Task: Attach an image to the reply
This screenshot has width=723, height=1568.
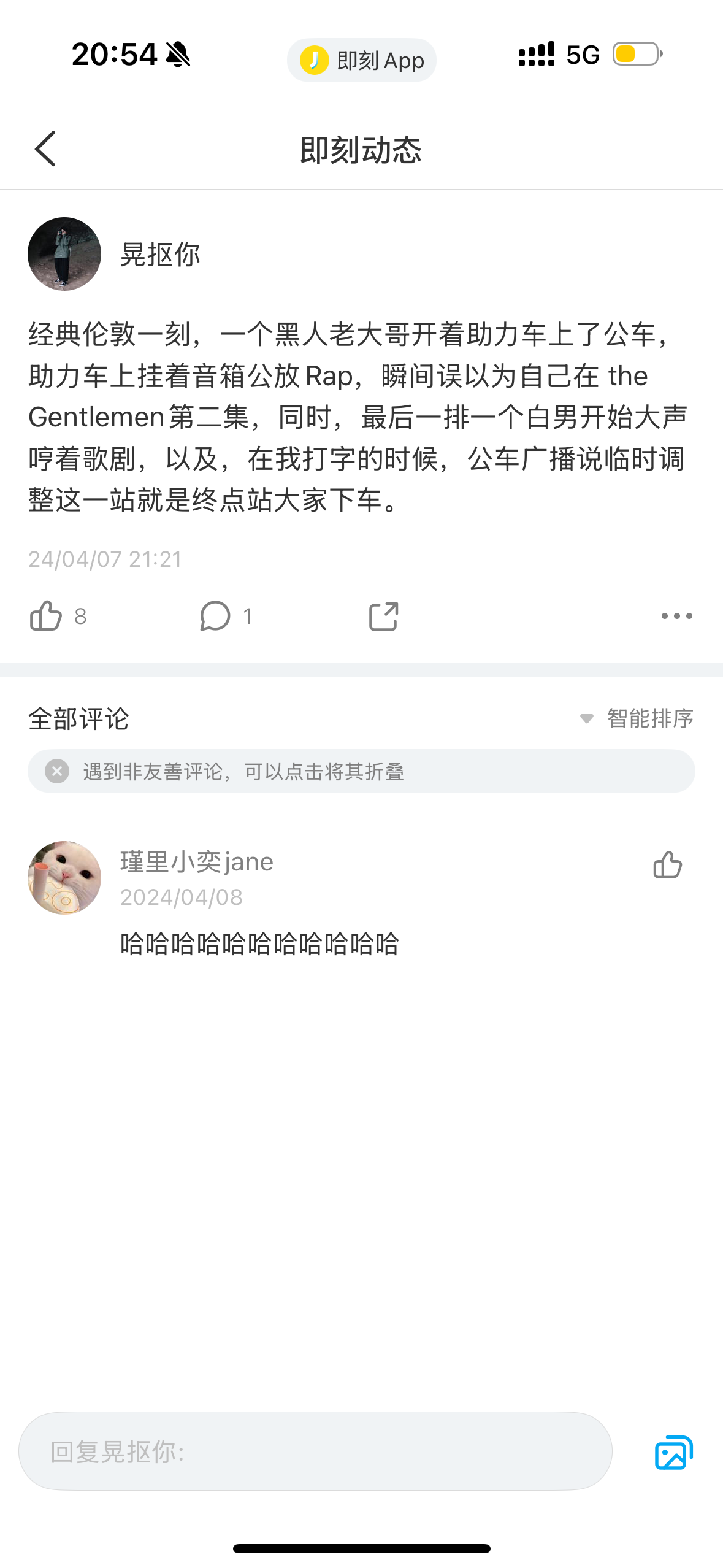Action: point(673,1452)
